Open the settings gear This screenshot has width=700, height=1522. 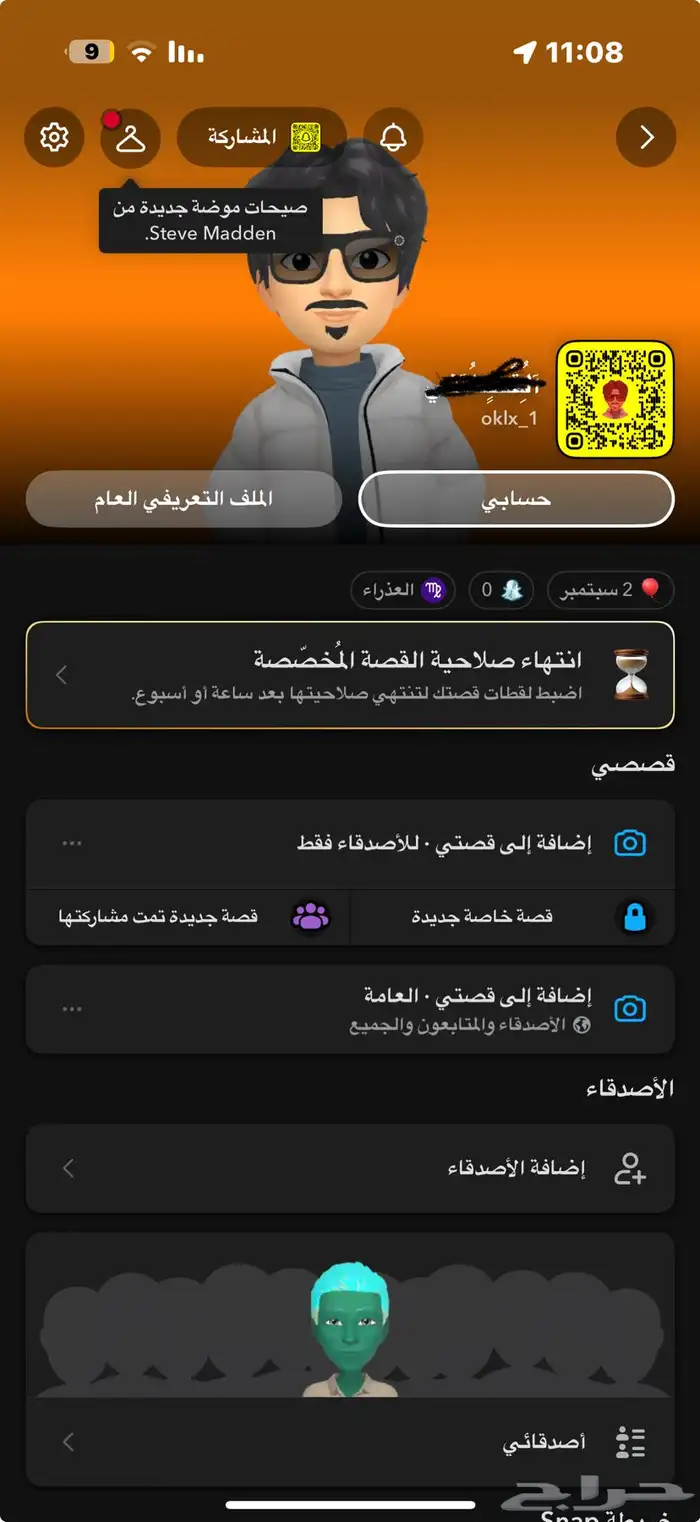(x=54, y=137)
